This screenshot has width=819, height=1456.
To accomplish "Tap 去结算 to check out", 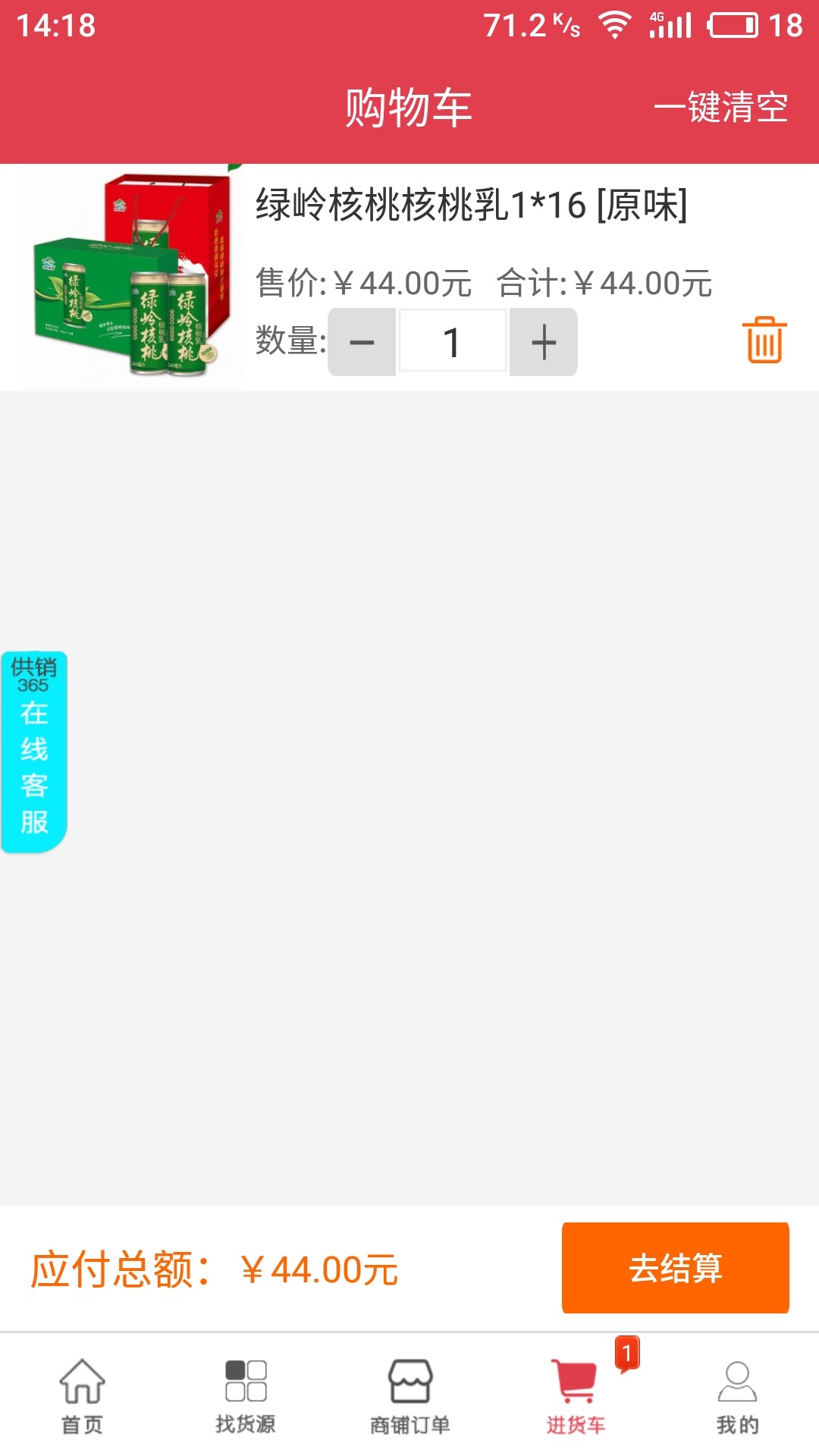I will (675, 1268).
